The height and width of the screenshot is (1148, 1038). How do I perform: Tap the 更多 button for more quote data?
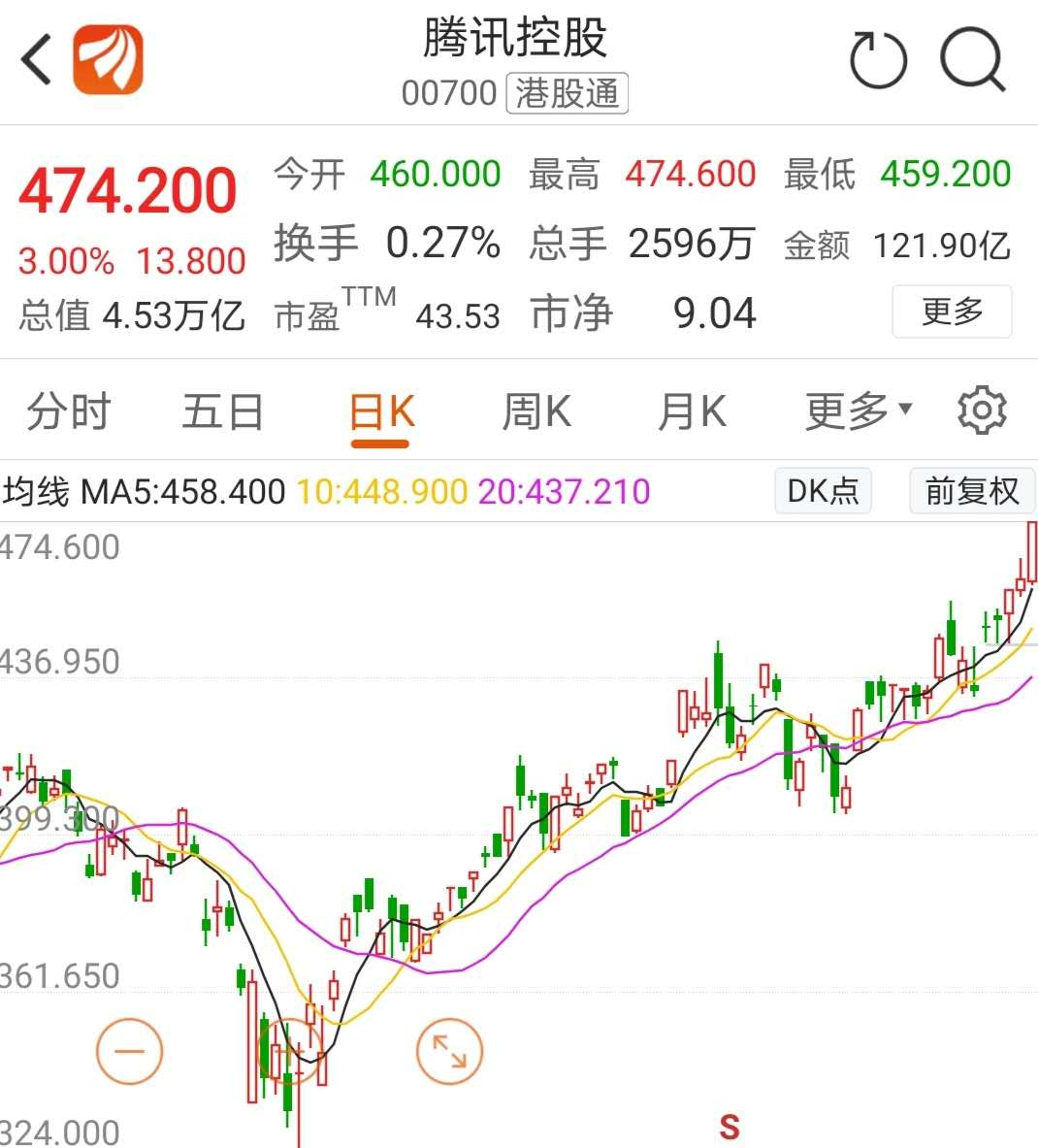pos(952,312)
